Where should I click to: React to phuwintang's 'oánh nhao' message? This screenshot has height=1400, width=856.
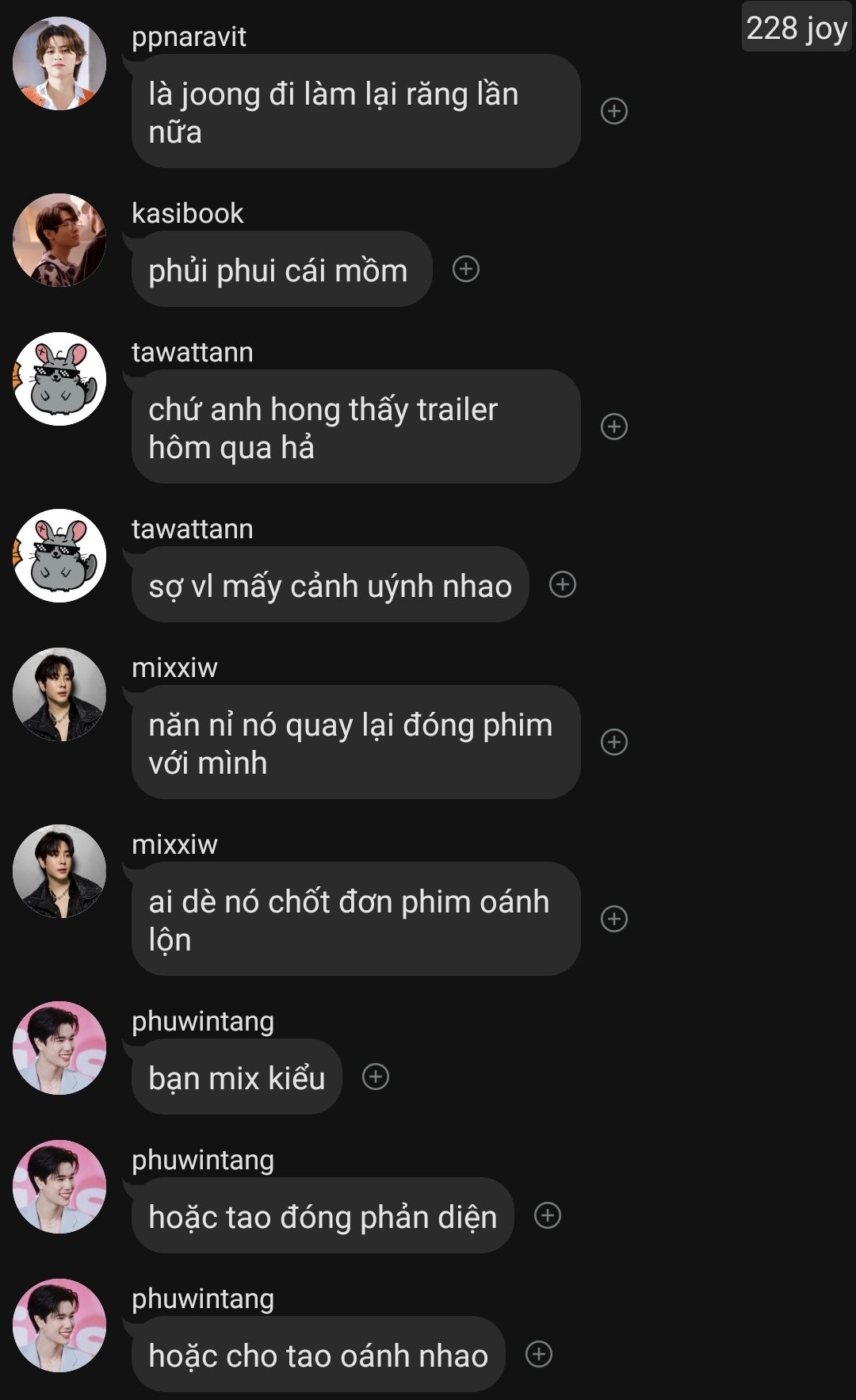point(539,1354)
